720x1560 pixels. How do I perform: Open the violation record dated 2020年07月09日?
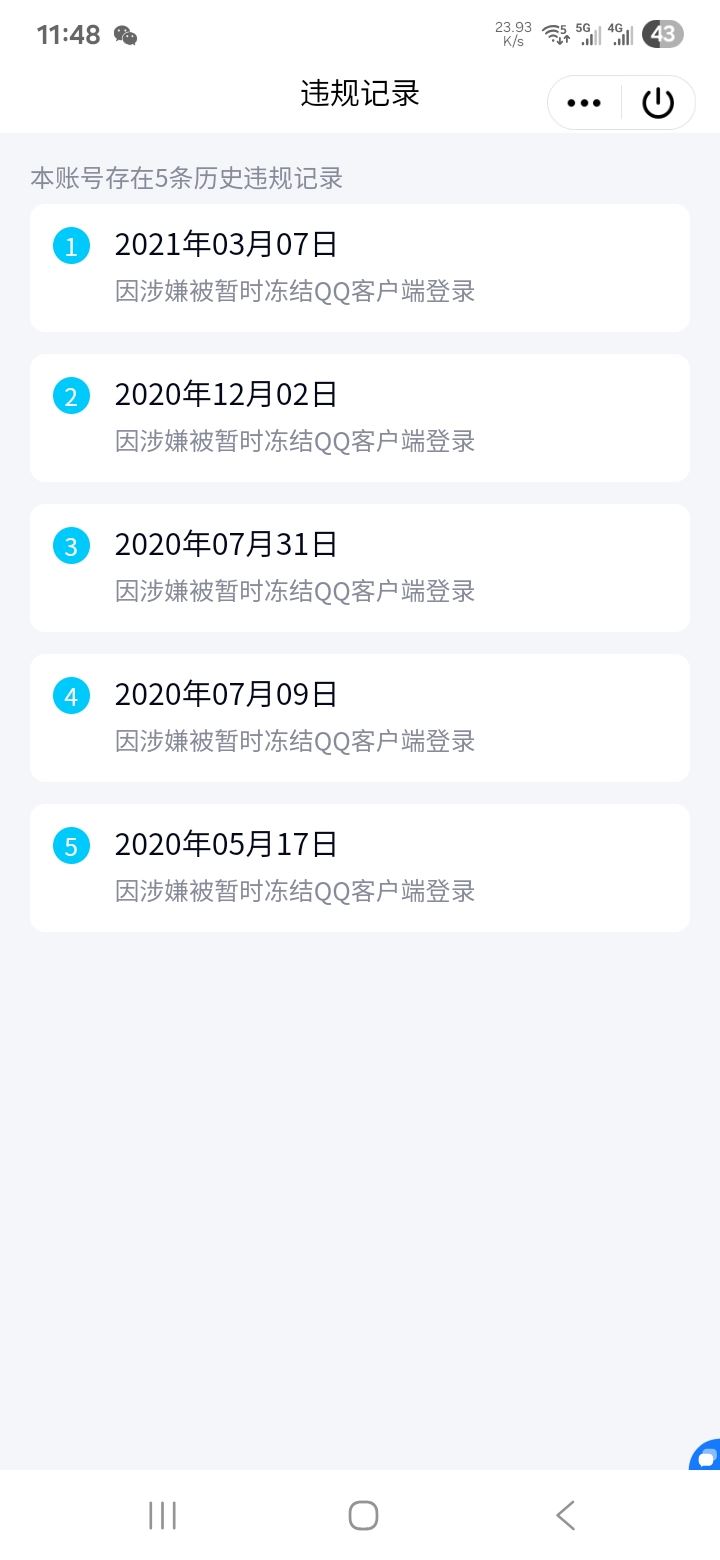360,718
